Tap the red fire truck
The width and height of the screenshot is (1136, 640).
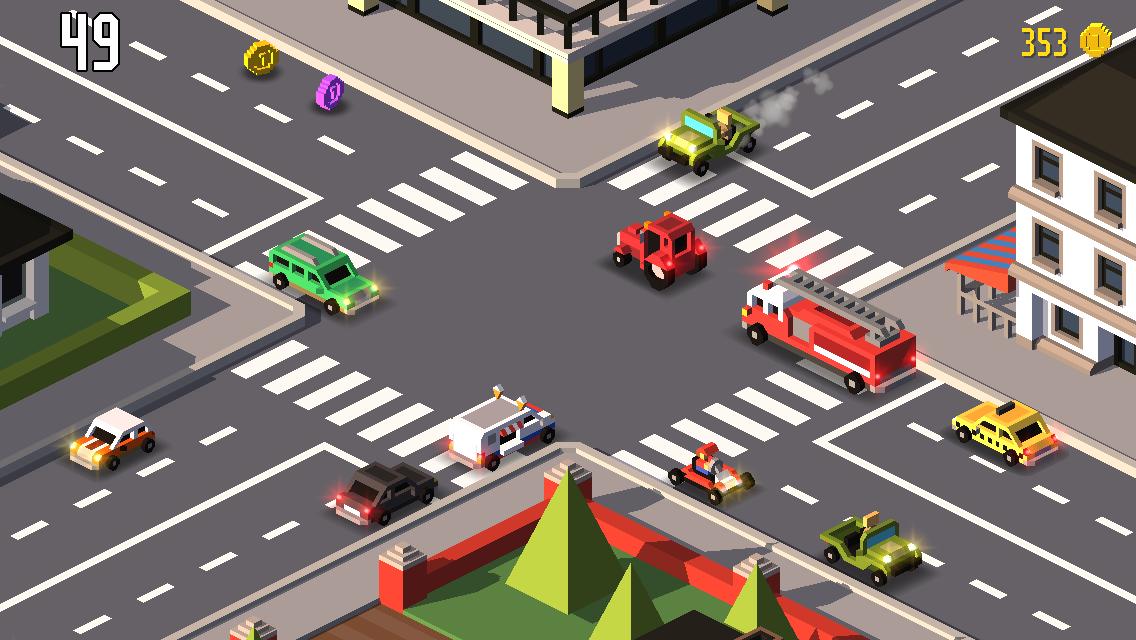coord(828,330)
